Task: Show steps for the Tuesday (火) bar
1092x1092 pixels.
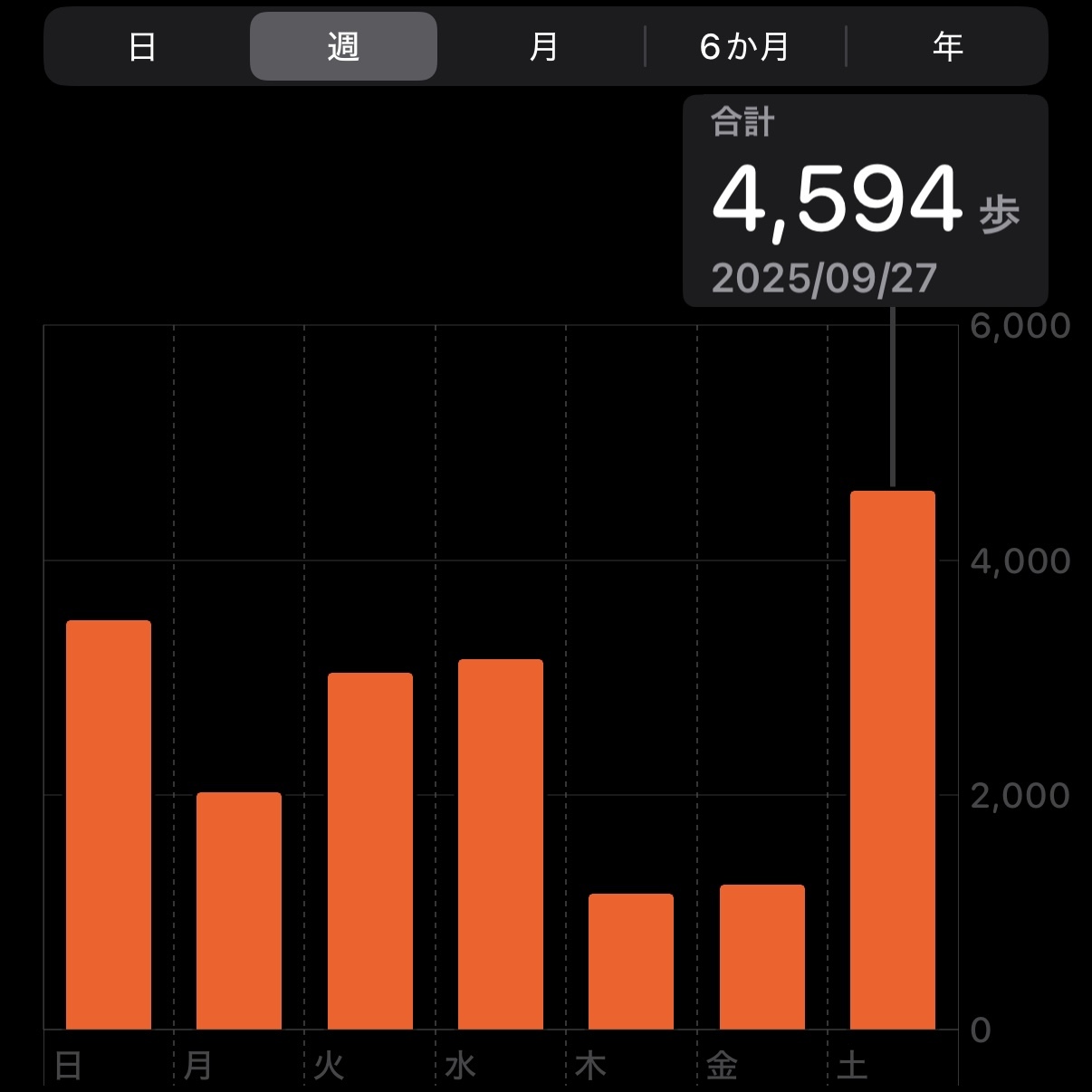Action: (x=370, y=850)
